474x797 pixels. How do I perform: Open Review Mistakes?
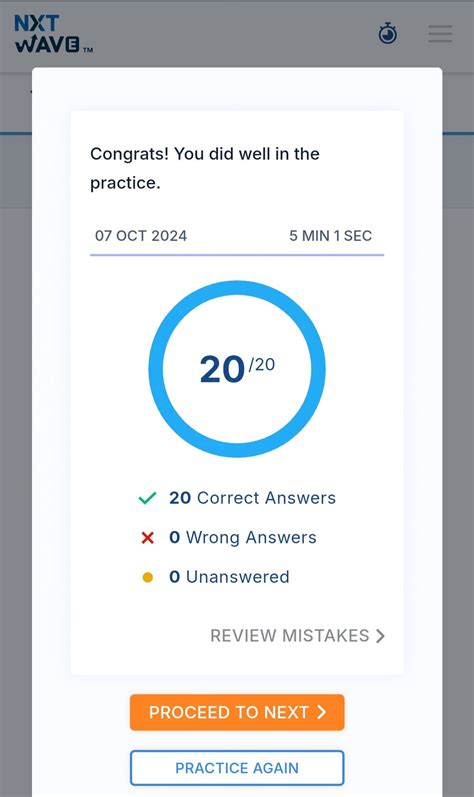coord(297,635)
